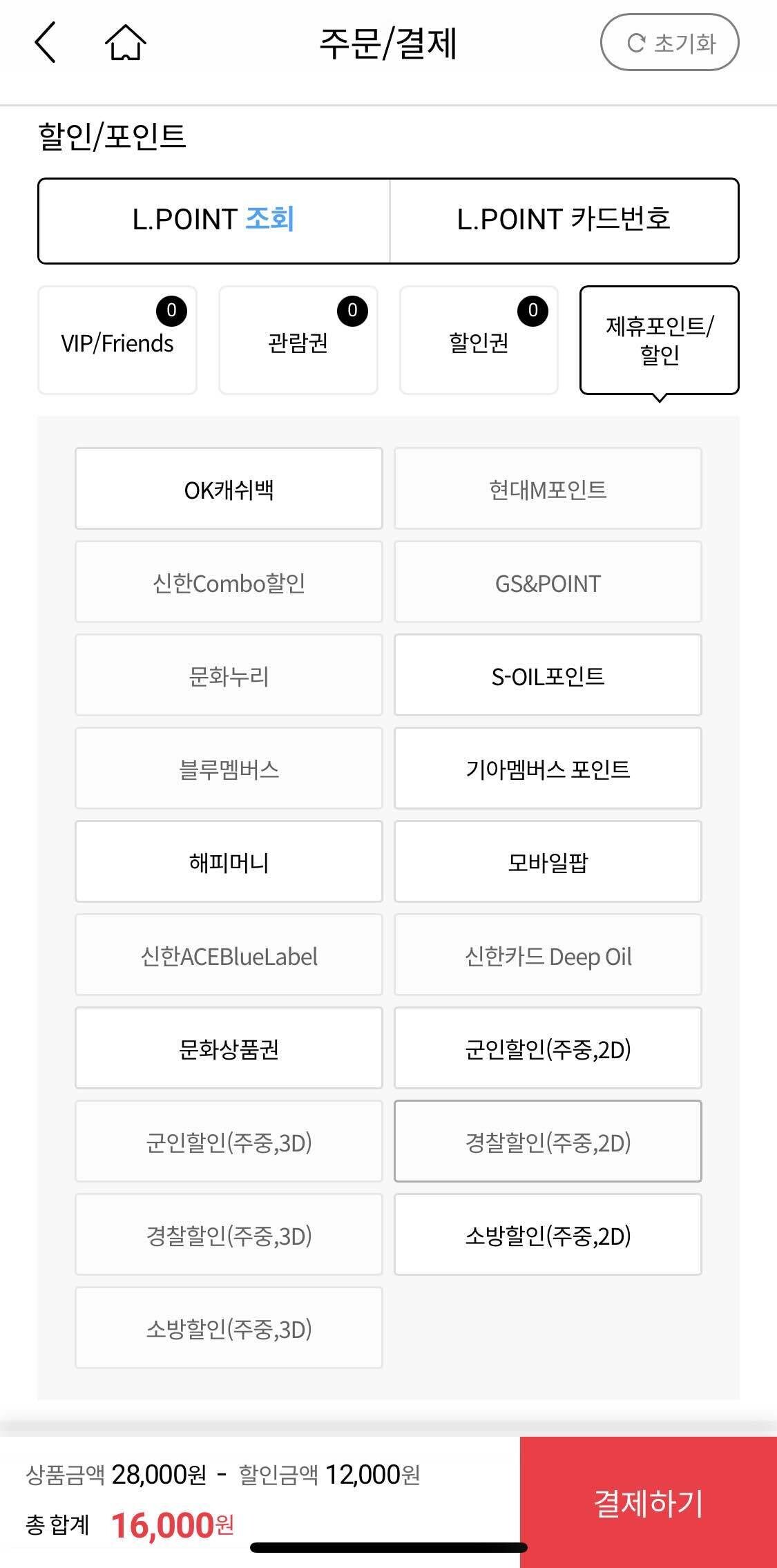
Task: Select the 제휴포인트/할인 tab
Action: 660,340
